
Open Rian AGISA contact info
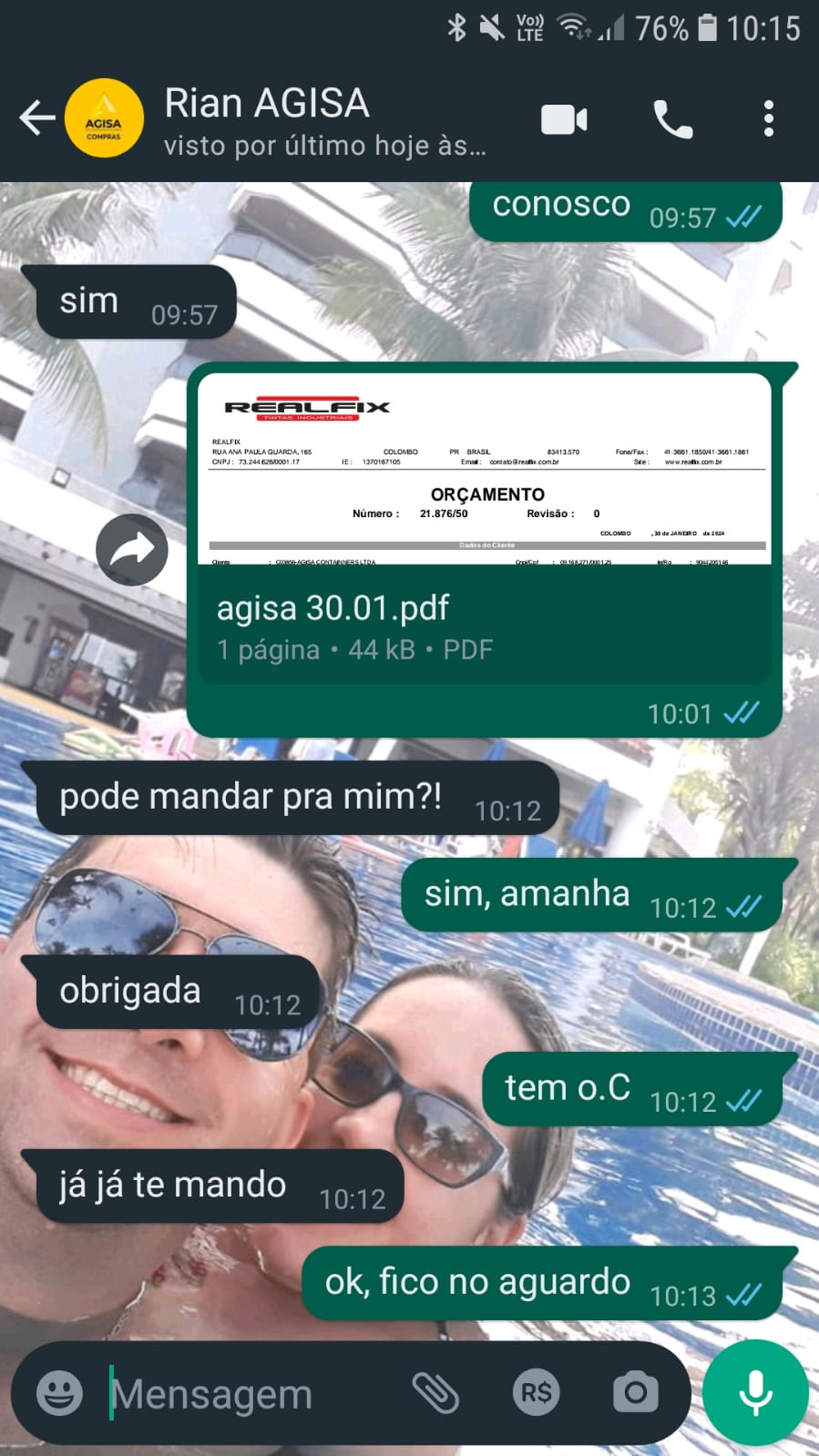point(323,120)
